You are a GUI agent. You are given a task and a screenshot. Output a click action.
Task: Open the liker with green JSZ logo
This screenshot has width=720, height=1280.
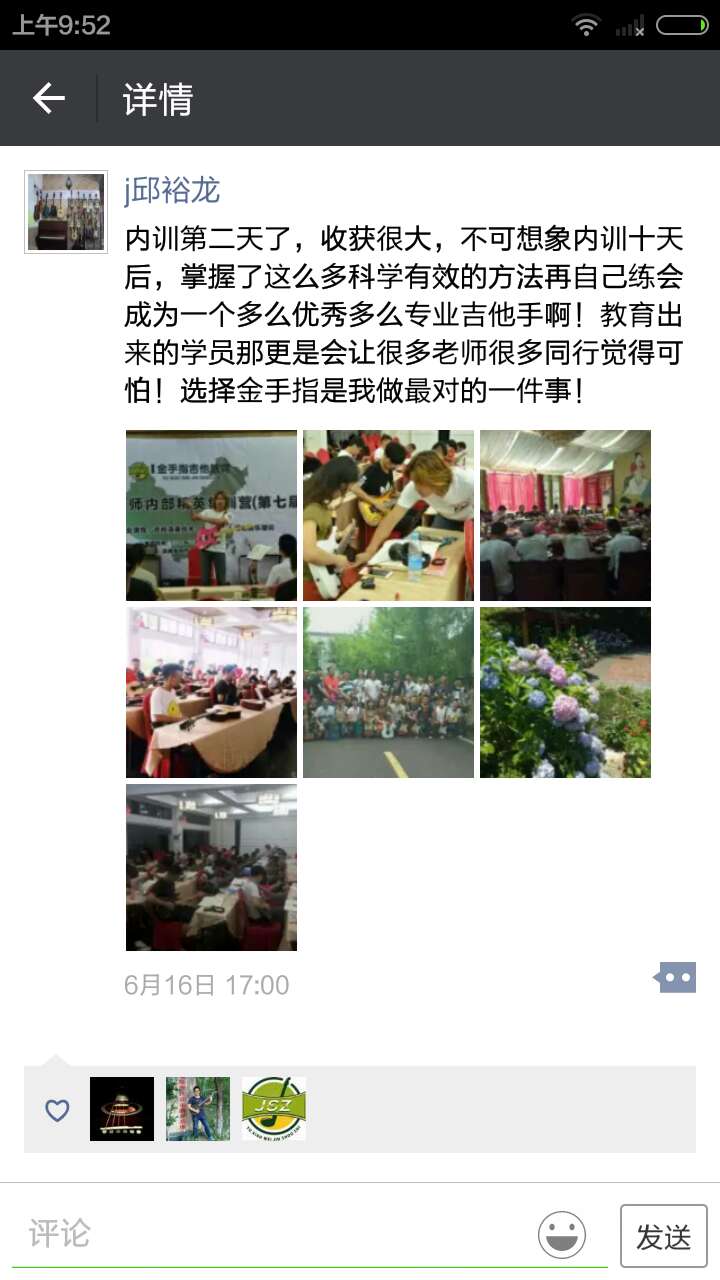(274, 1109)
